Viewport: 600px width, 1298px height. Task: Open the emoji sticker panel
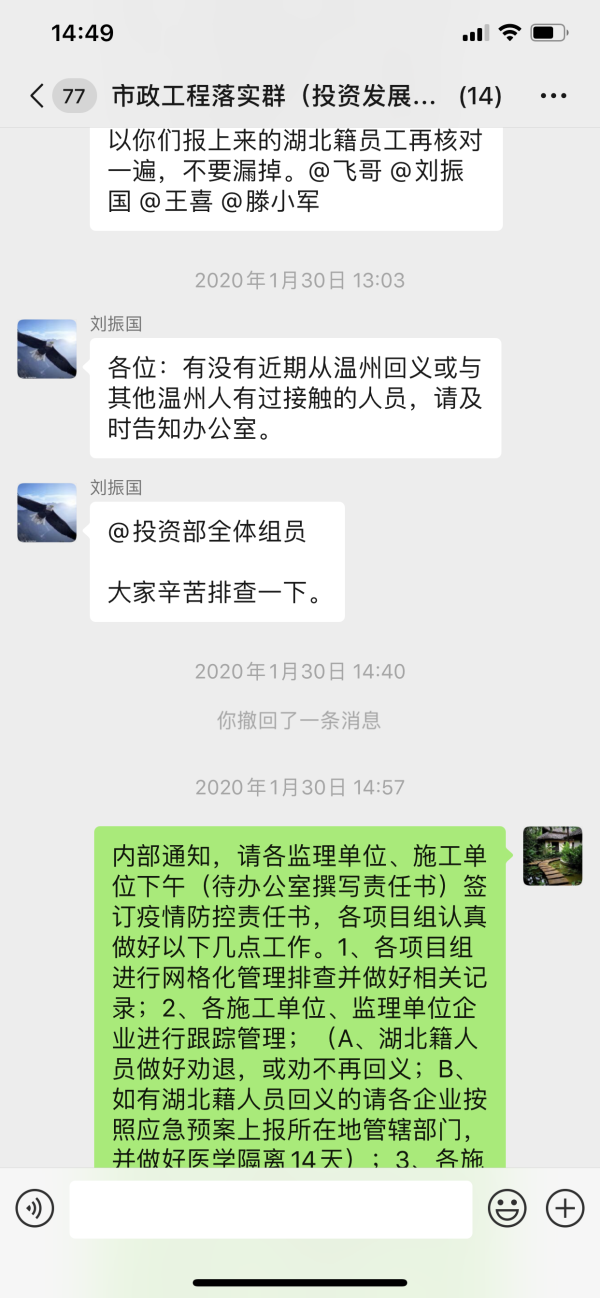click(x=507, y=1209)
